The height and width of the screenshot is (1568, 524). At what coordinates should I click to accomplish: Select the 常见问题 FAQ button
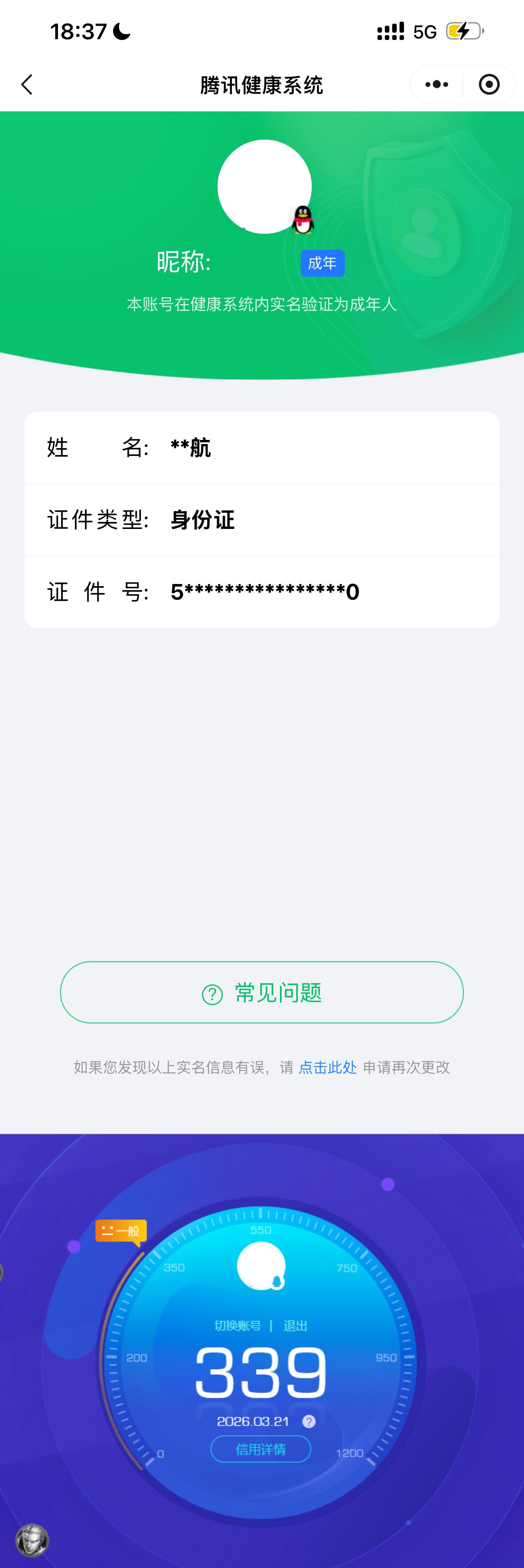pos(262,992)
